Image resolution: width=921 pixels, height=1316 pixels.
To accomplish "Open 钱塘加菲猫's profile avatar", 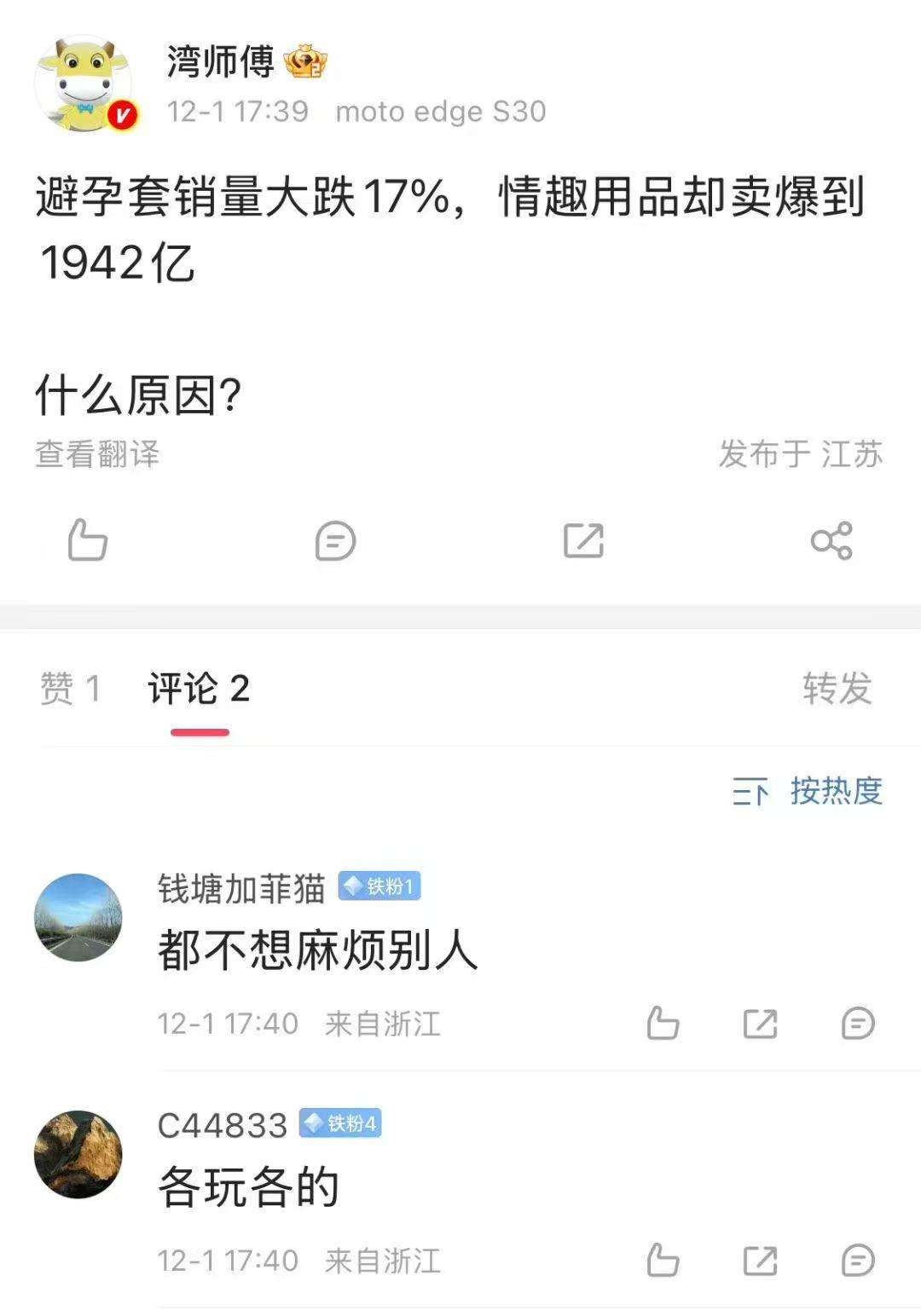I will tap(78, 918).
